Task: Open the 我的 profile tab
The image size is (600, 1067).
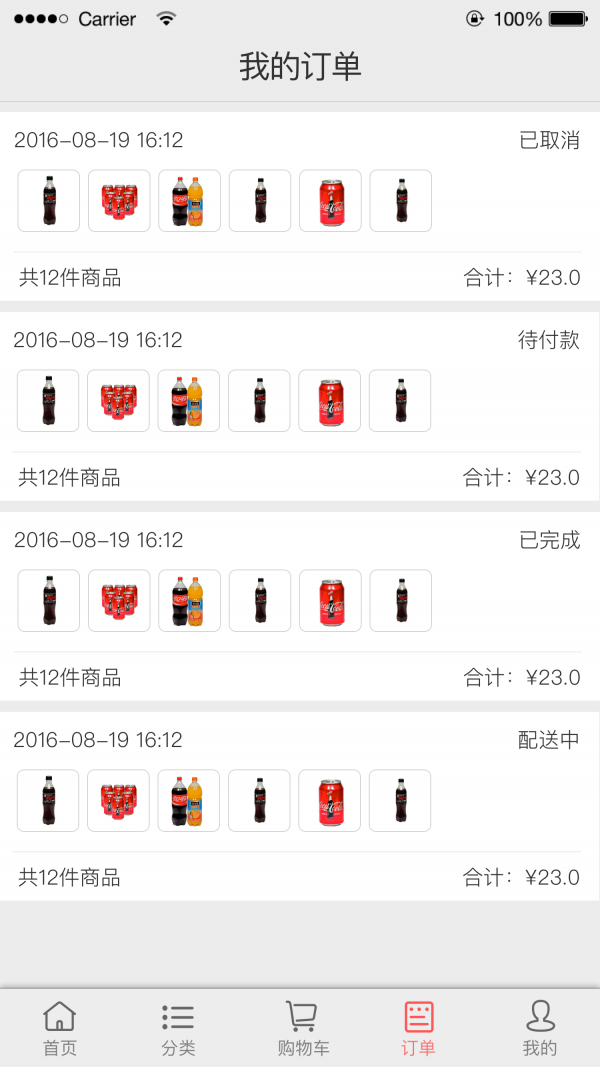Action: pos(540,1028)
